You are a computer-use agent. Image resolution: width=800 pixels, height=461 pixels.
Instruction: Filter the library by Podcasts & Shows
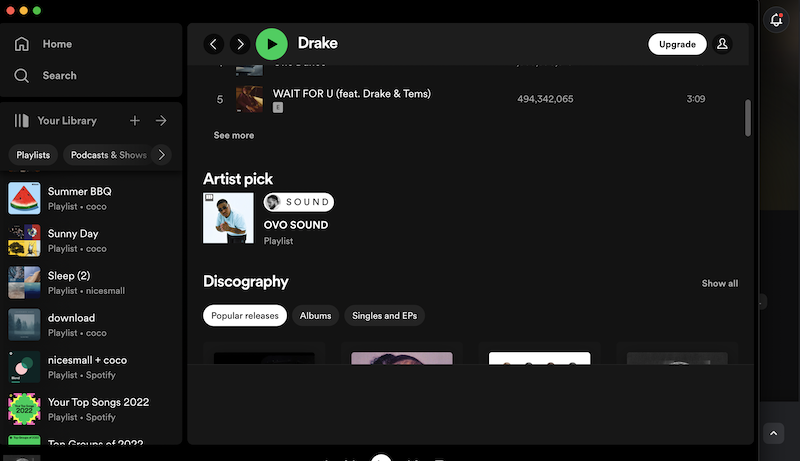pyautogui.click(x=108, y=155)
